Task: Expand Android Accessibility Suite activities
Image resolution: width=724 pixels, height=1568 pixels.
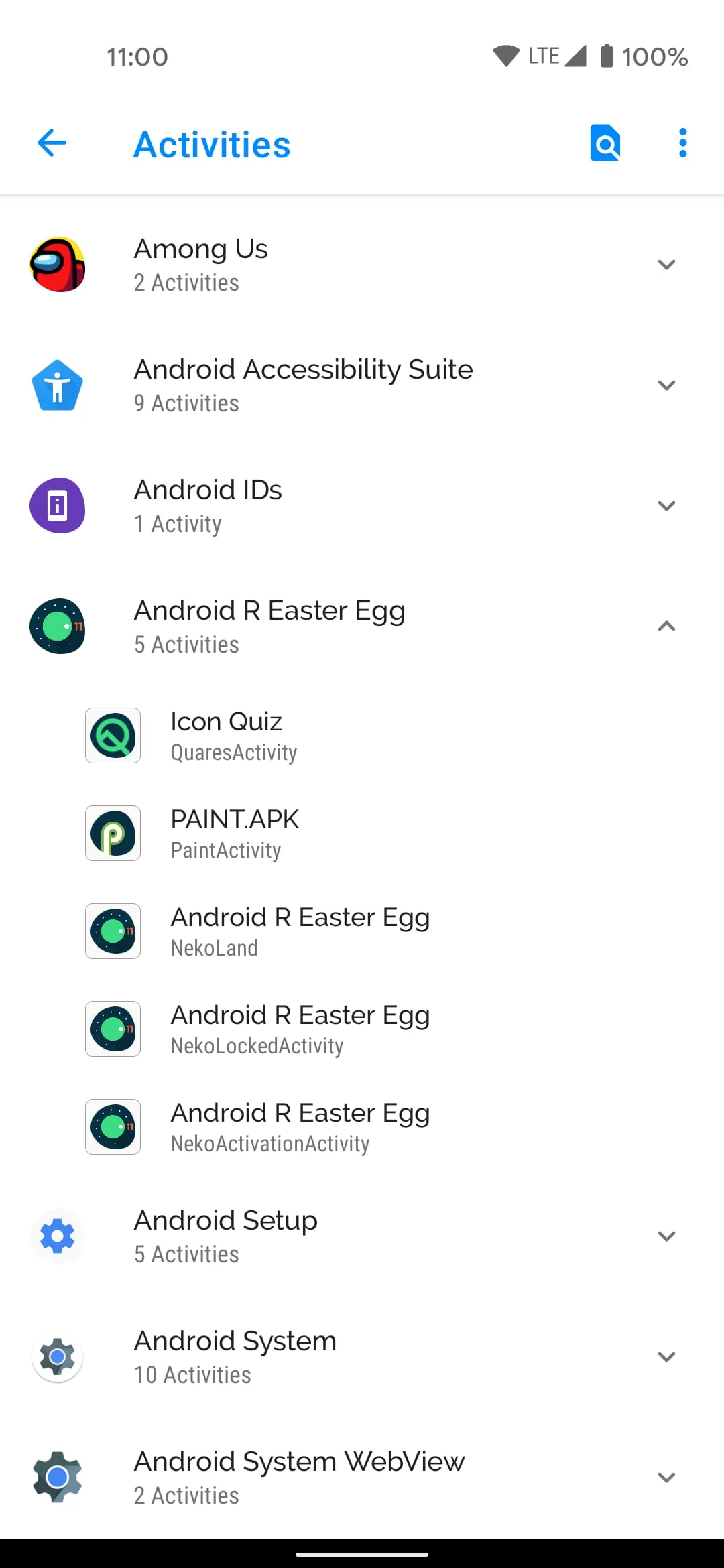Action: click(666, 385)
